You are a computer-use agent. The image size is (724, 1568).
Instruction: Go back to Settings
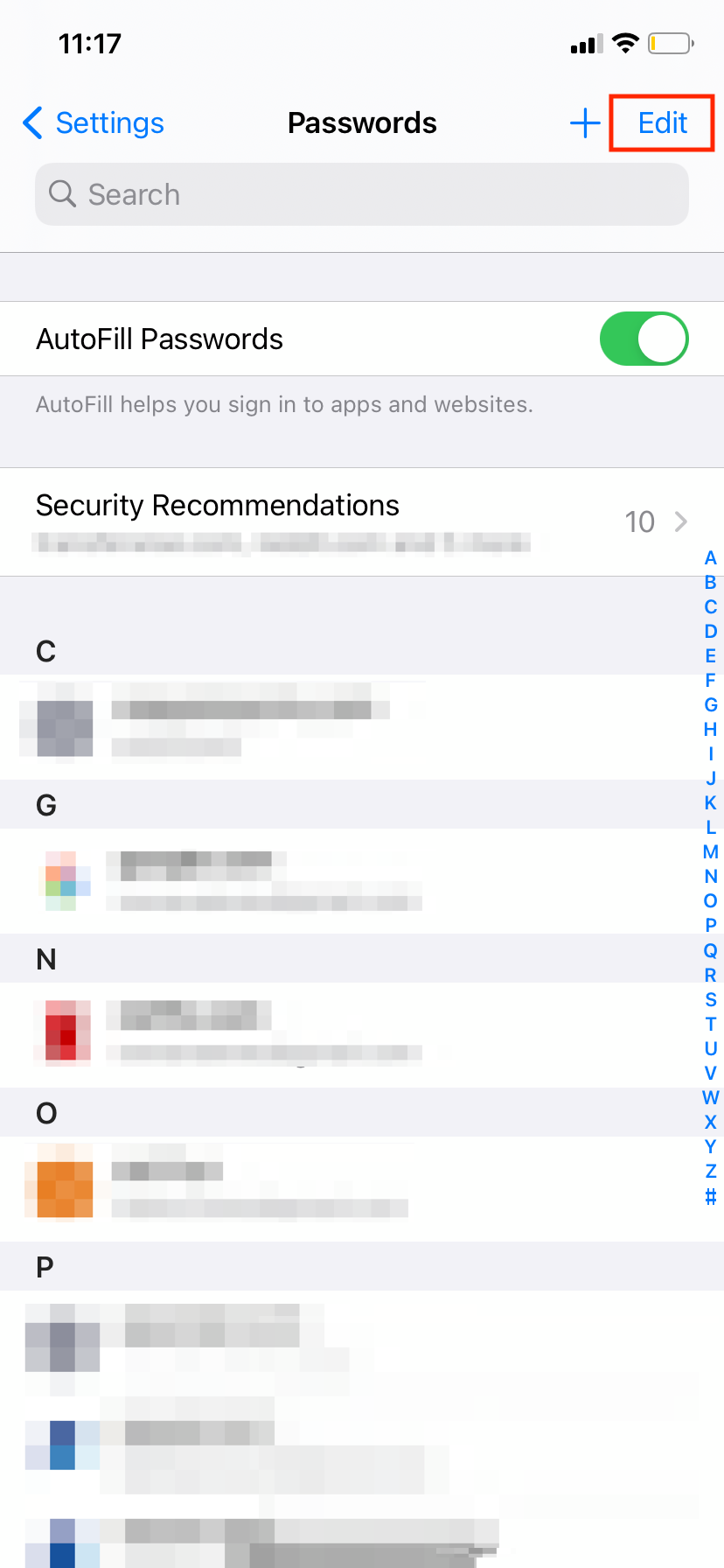pyautogui.click(x=94, y=123)
